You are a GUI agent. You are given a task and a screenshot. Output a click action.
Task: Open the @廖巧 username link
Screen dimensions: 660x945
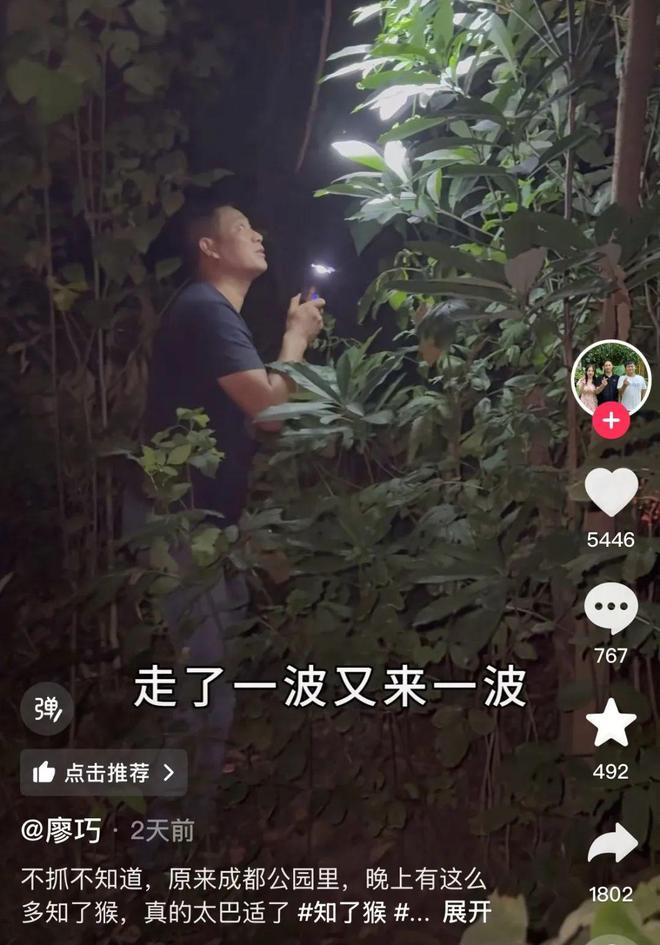pos(62,830)
